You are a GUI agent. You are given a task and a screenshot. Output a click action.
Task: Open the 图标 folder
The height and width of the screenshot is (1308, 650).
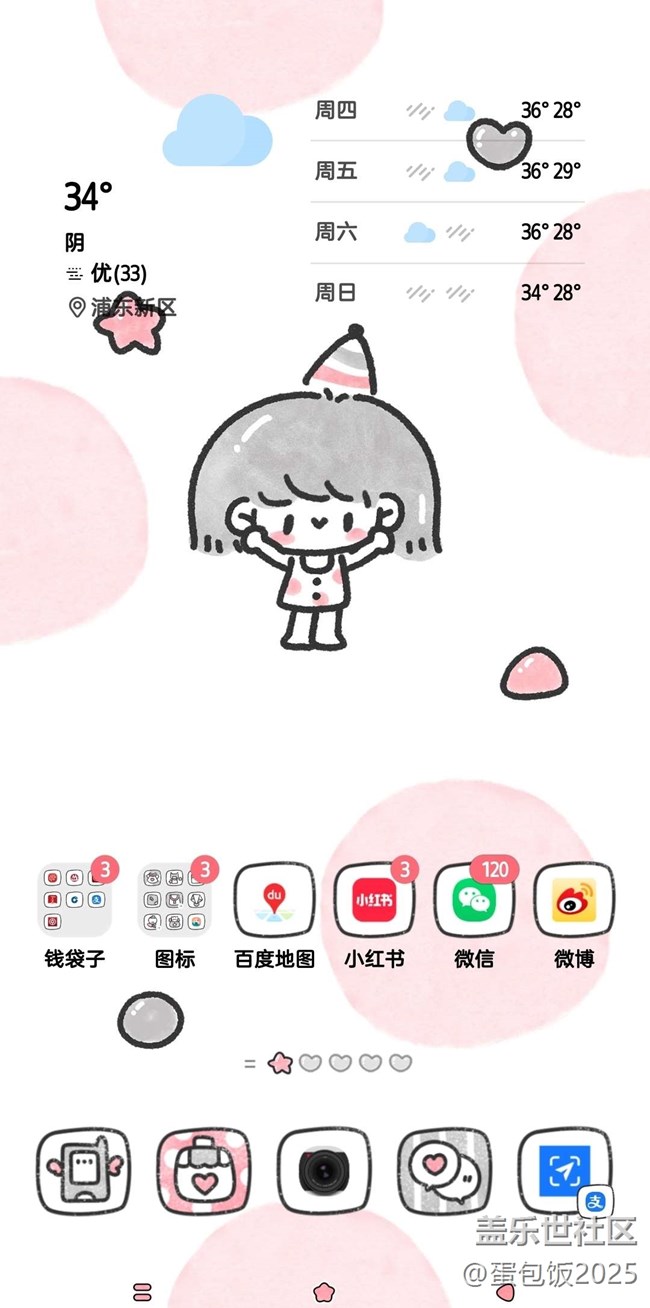pos(175,900)
